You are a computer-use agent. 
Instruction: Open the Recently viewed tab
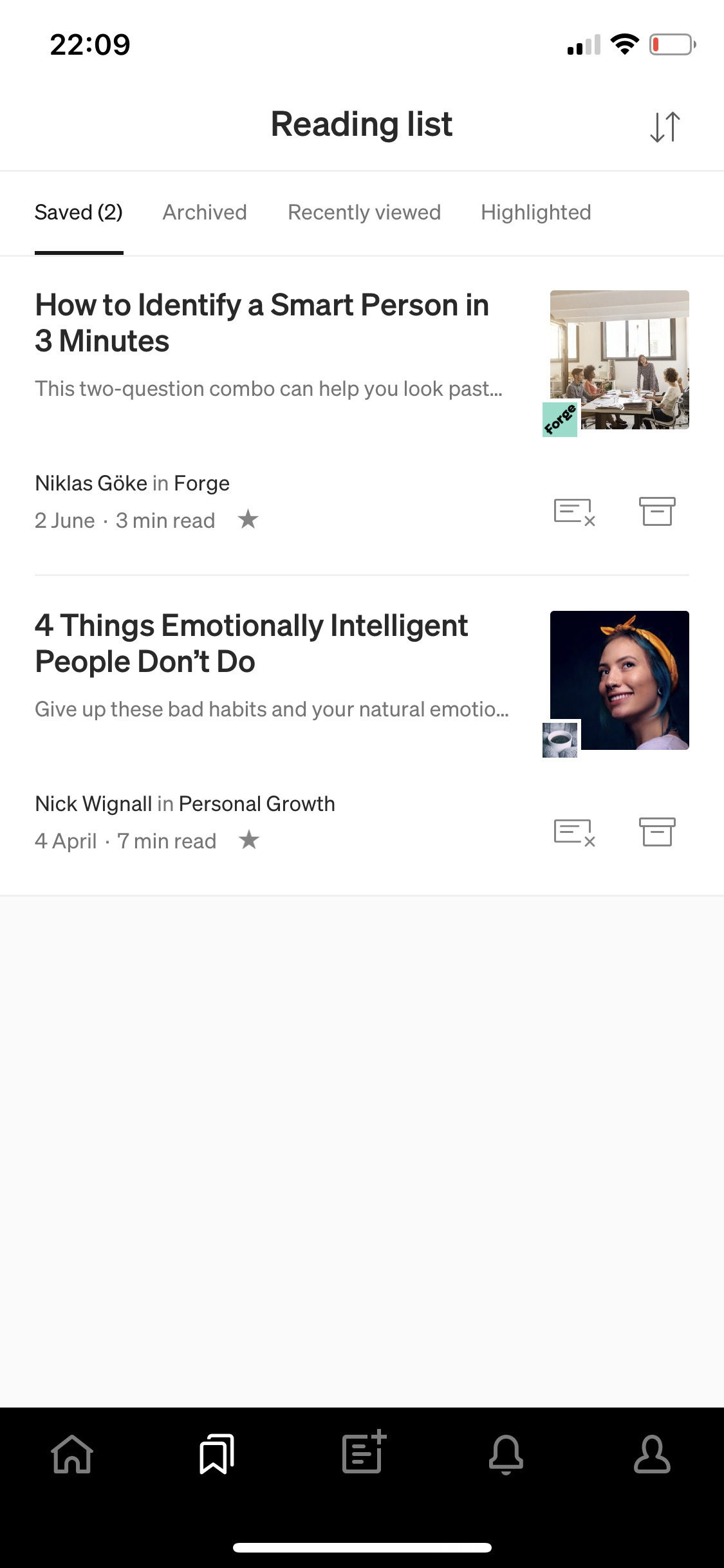tap(364, 212)
